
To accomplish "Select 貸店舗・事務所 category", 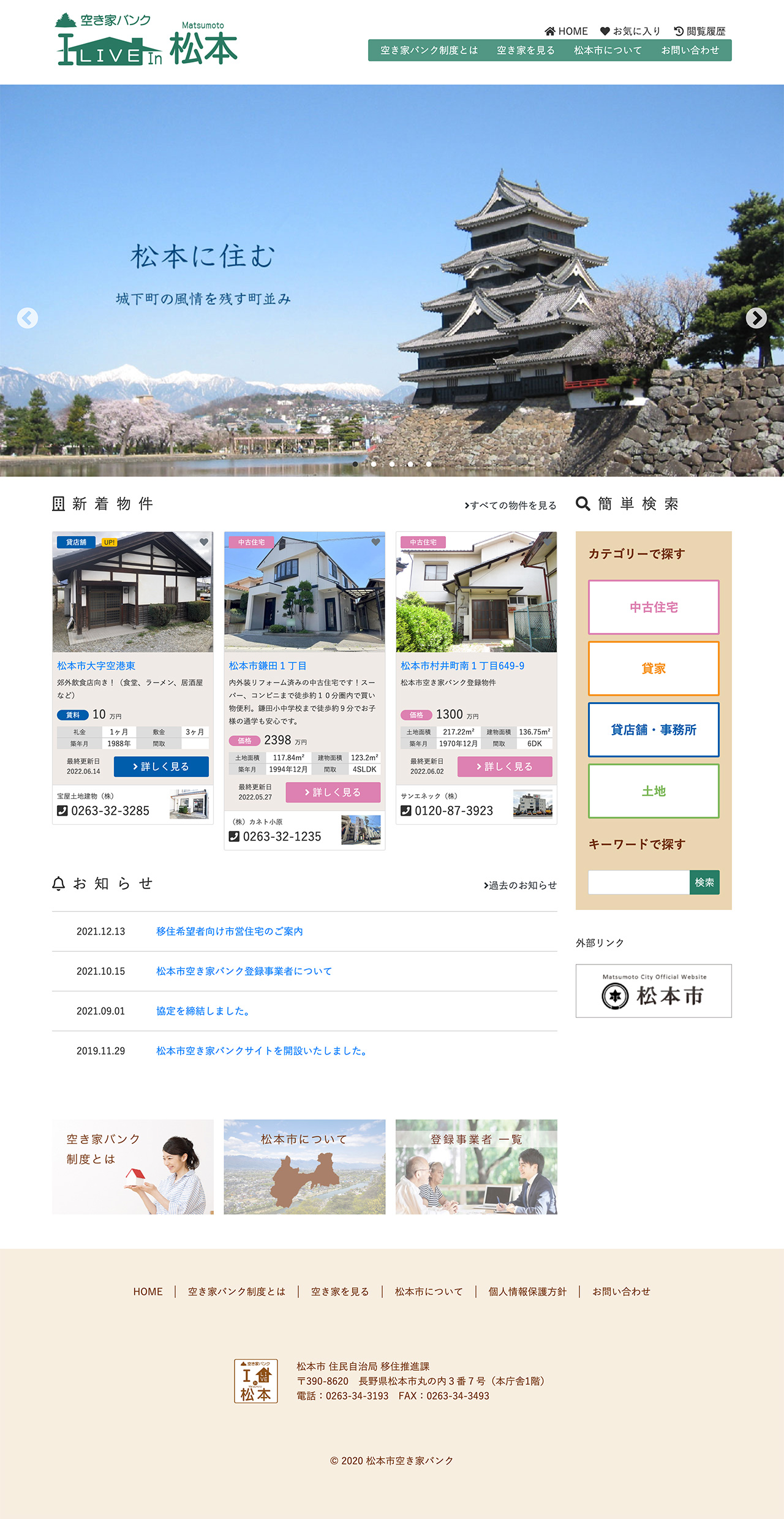I will [654, 730].
